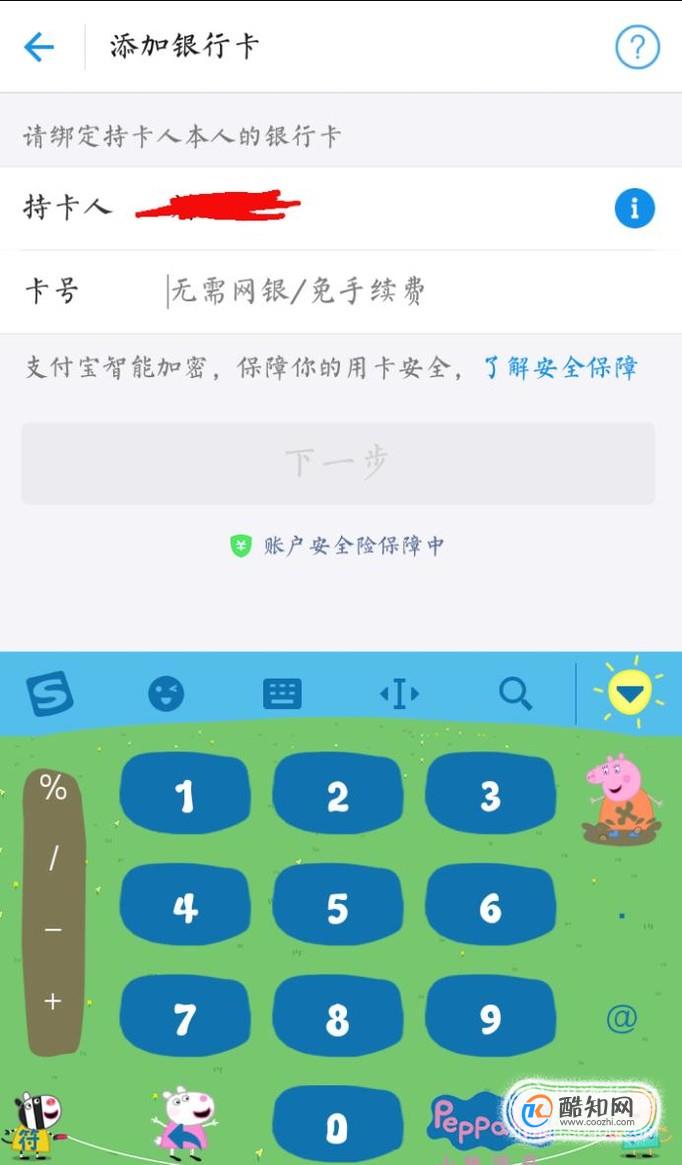682x1165 pixels.
Task: Open the 了解安全保障 link
Action: pos(560,367)
